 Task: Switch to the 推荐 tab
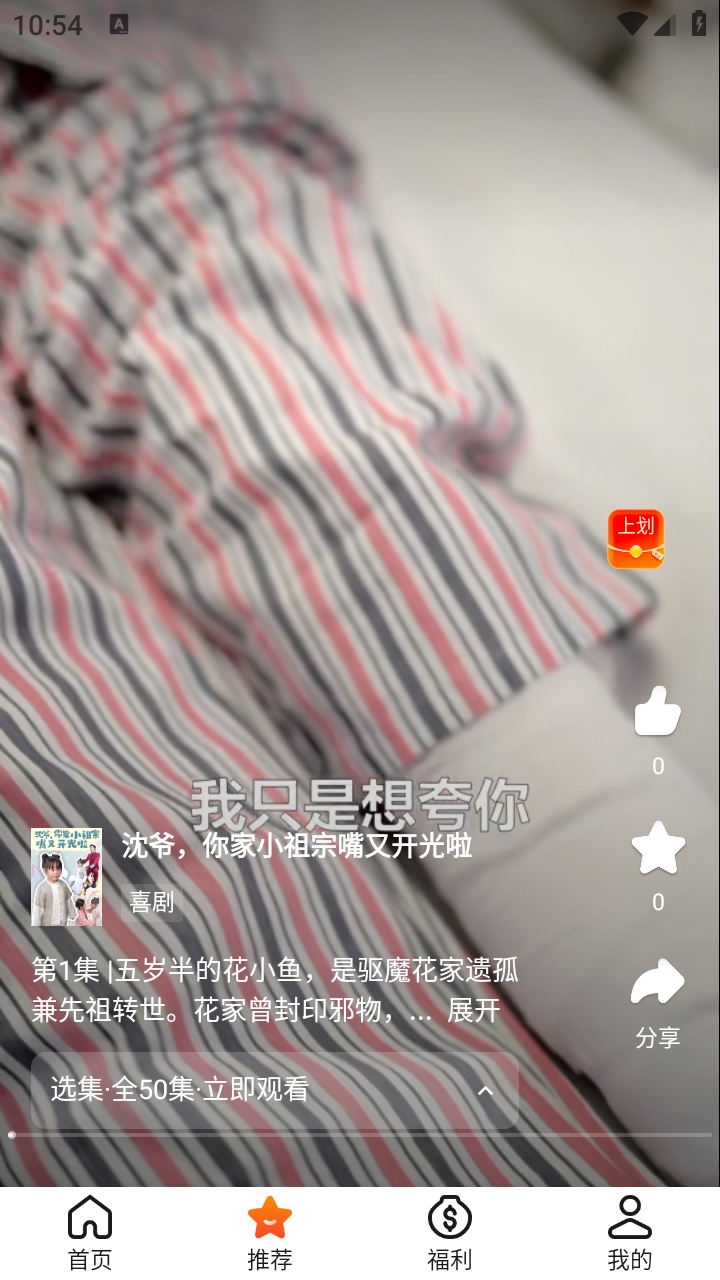[270, 1231]
